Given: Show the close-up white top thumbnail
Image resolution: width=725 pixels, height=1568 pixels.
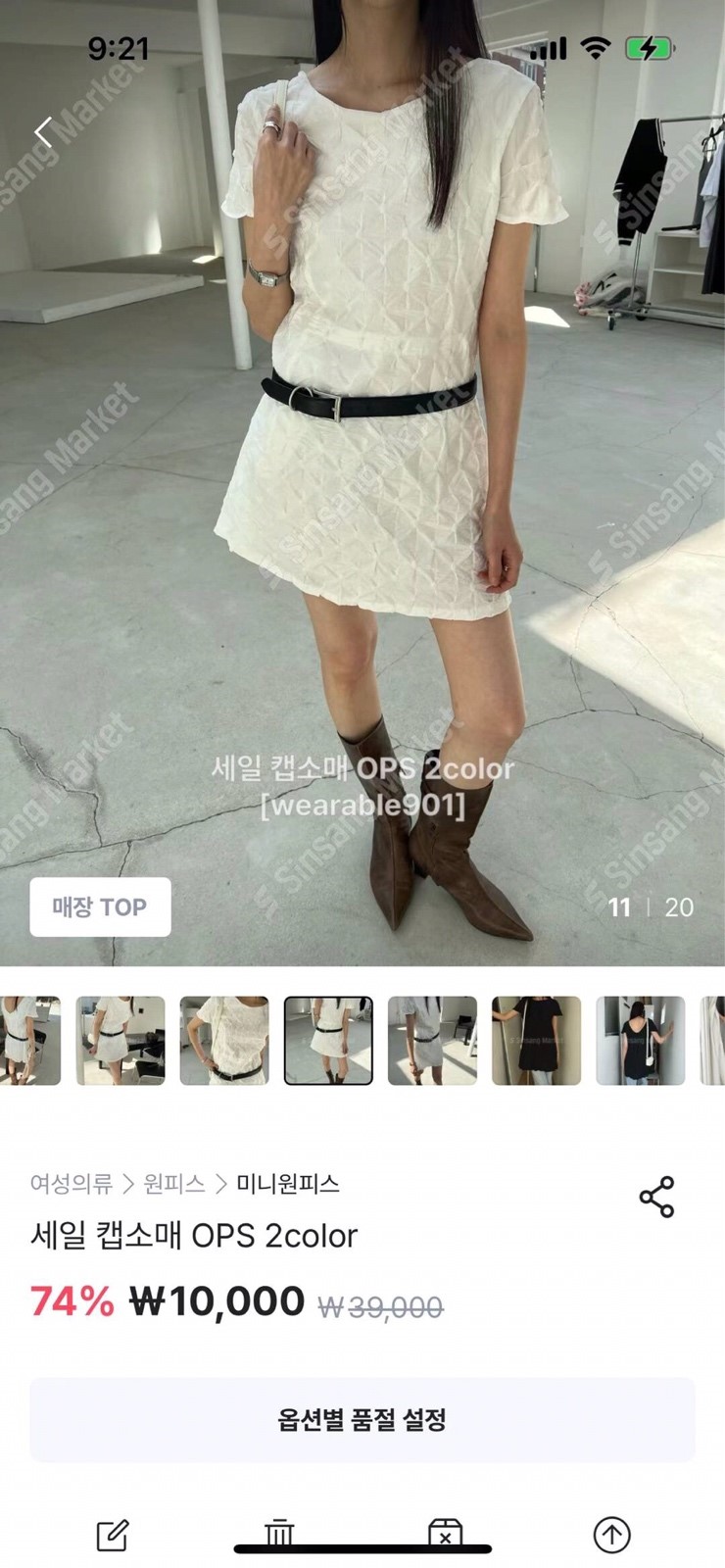Looking at the screenshot, I should (224, 1041).
